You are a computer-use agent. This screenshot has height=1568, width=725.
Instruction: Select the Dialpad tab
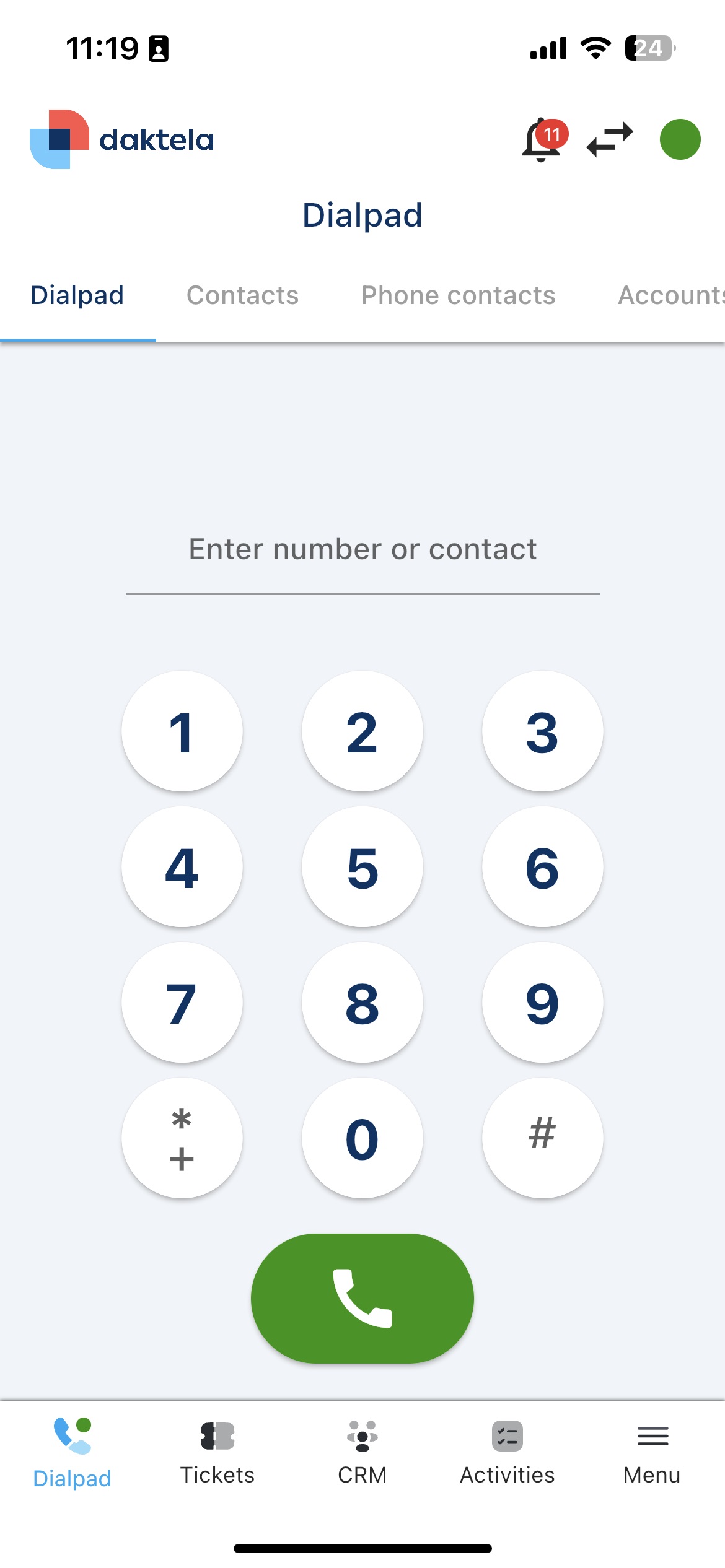[x=77, y=295]
